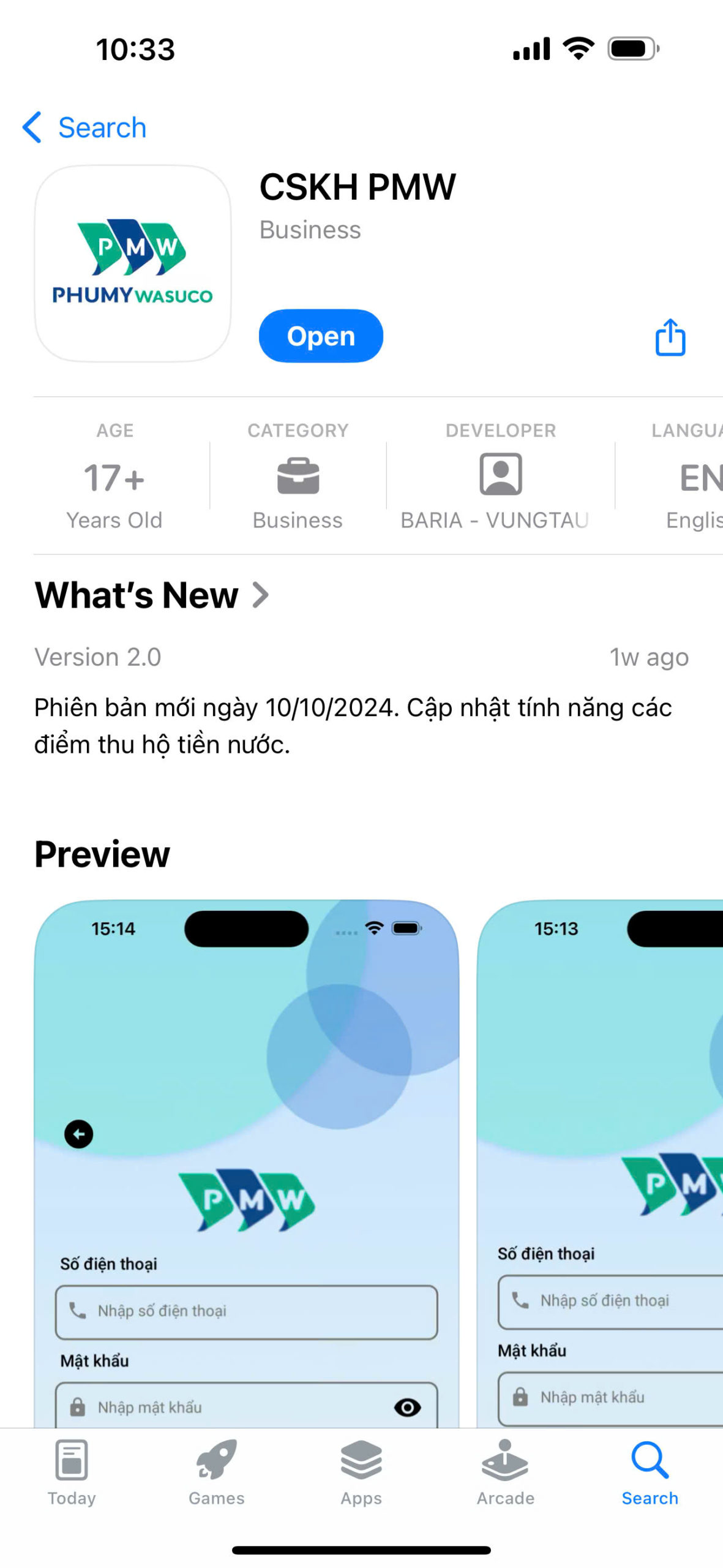Viewport: 723px width, 1568px height.
Task: Share this app listing
Action: point(670,337)
